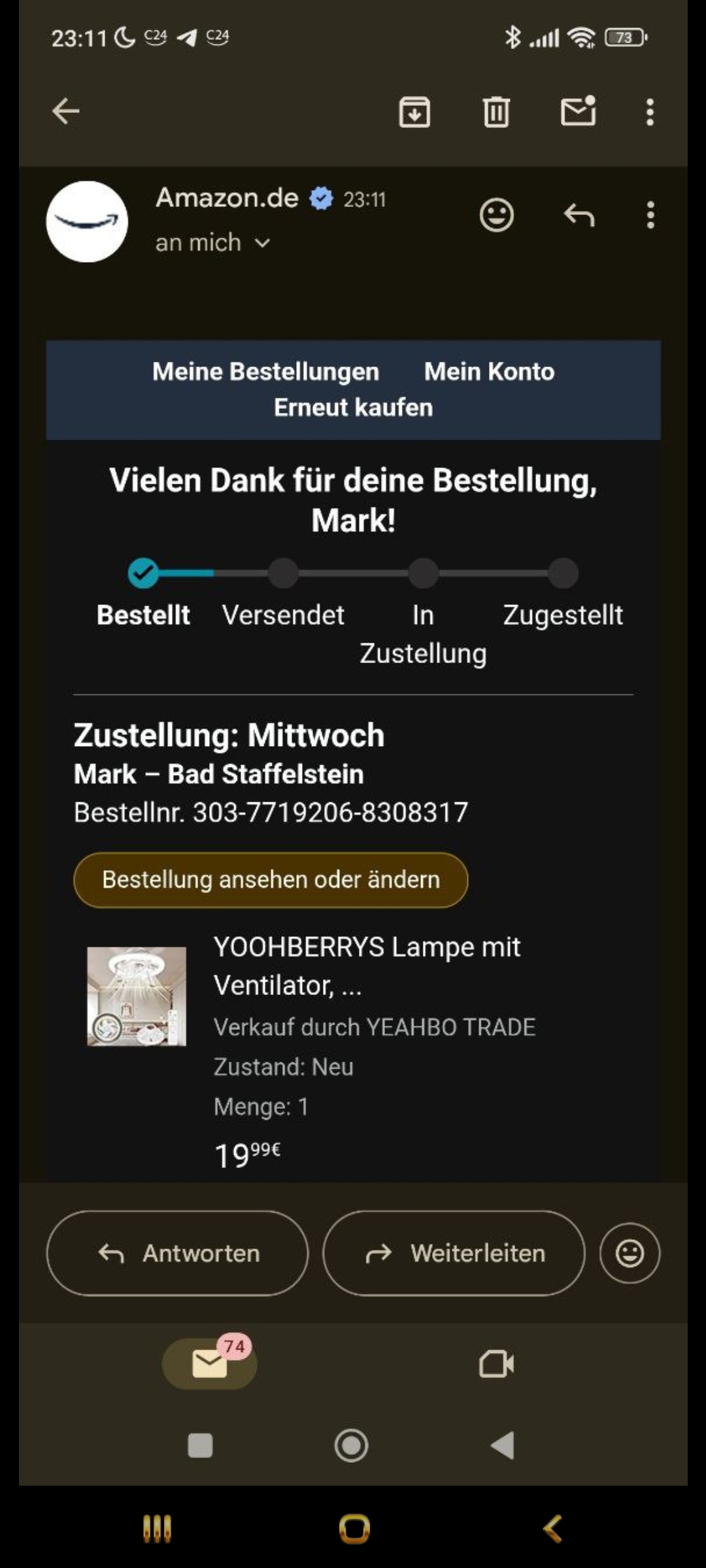
Task: Select Erneut kaufen link
Action: tap(353, 408)
